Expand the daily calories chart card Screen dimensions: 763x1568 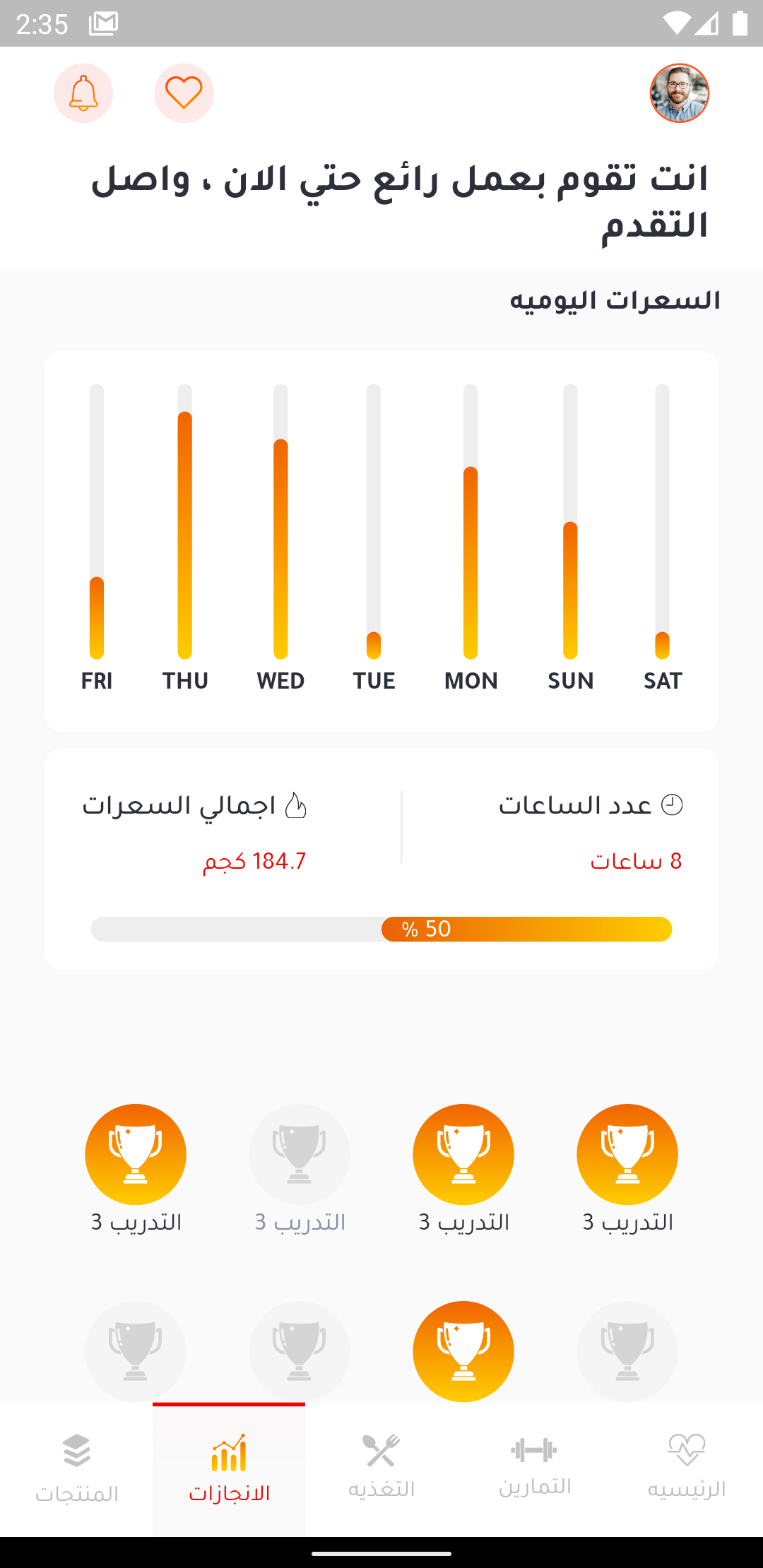(381, 540)
